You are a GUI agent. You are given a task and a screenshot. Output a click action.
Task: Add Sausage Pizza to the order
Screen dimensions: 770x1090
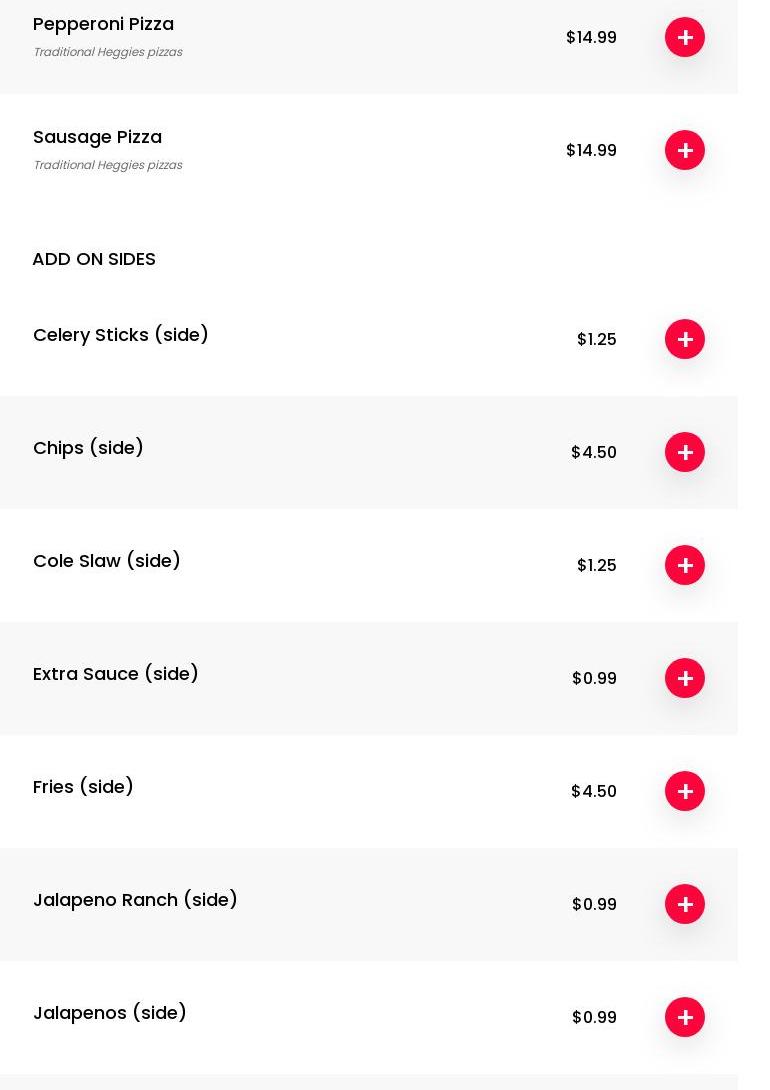685,150
